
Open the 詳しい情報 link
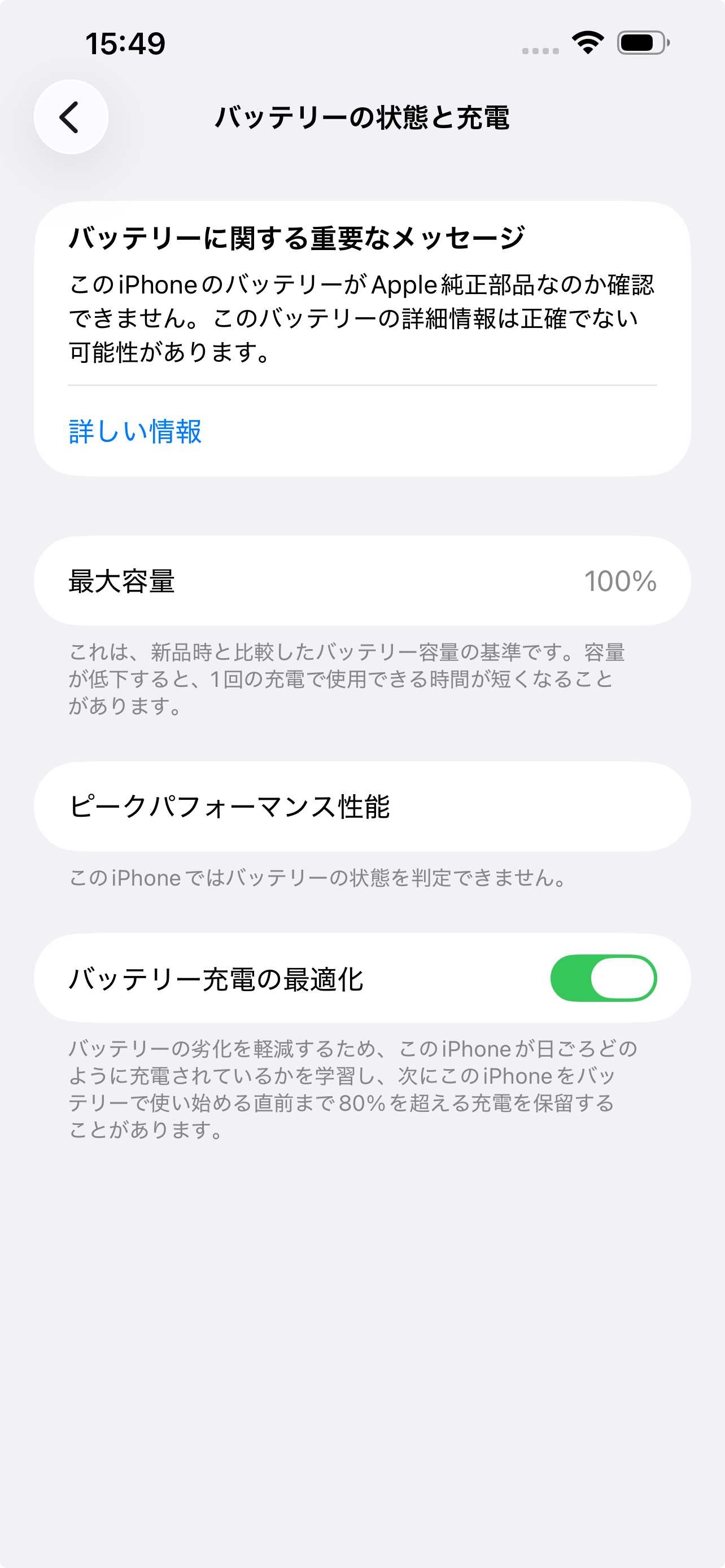pyautogui.click(x=134, y=431)
